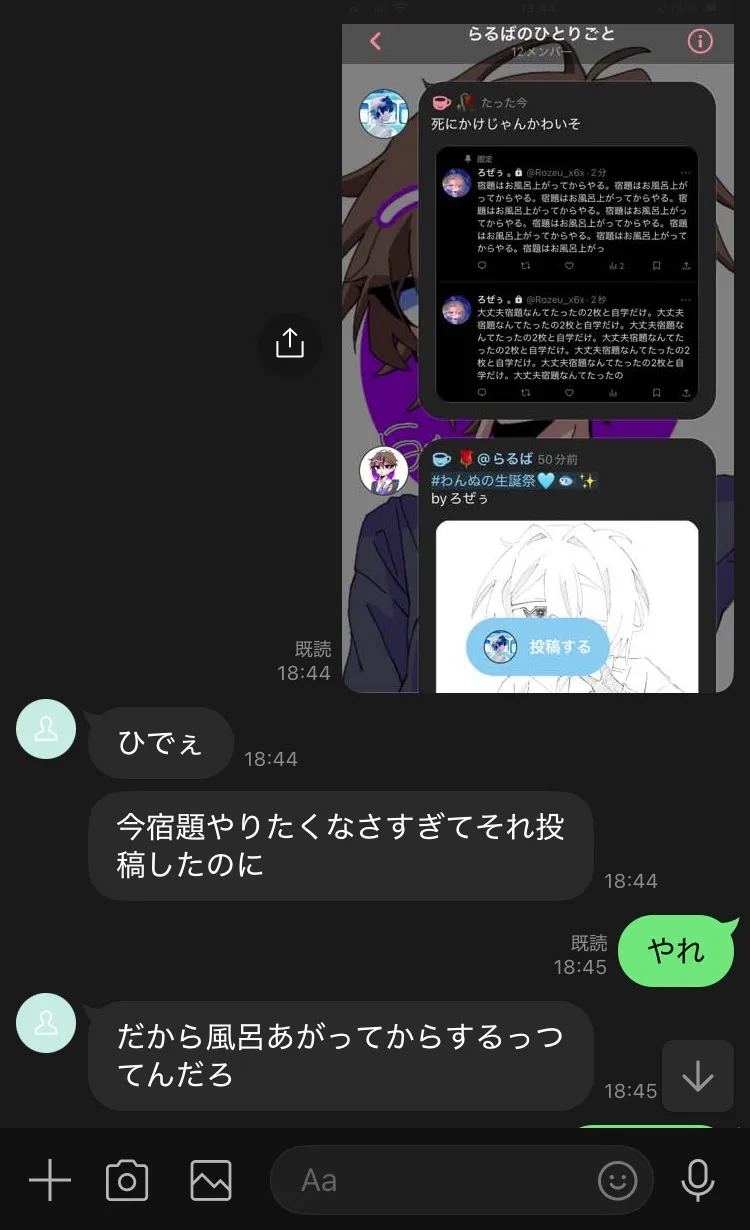This screenshot has width=750, height=1230.
Task: Jump to the latest message with the down arrow
Action: click(x=697, y=1076)
